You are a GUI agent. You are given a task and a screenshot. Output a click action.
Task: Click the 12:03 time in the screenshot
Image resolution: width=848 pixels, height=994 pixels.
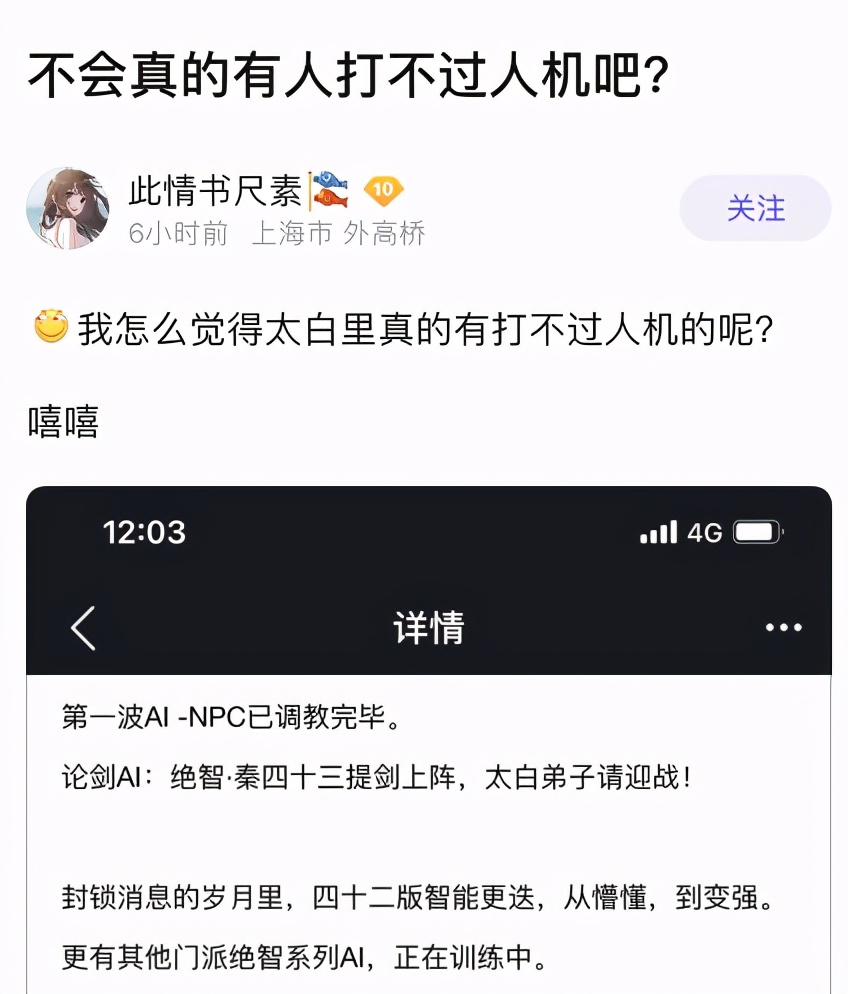click(146, 533)
